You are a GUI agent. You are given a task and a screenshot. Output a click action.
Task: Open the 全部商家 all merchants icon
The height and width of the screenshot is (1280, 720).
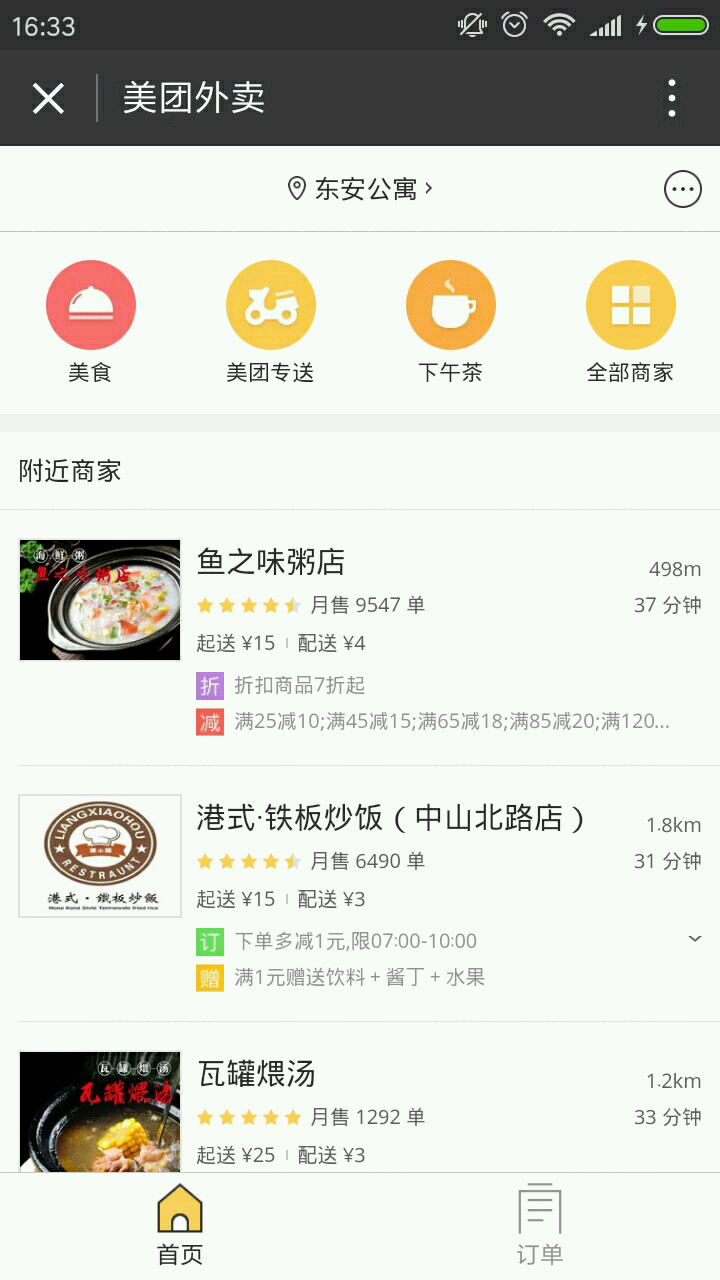click(x=631, y=304)
